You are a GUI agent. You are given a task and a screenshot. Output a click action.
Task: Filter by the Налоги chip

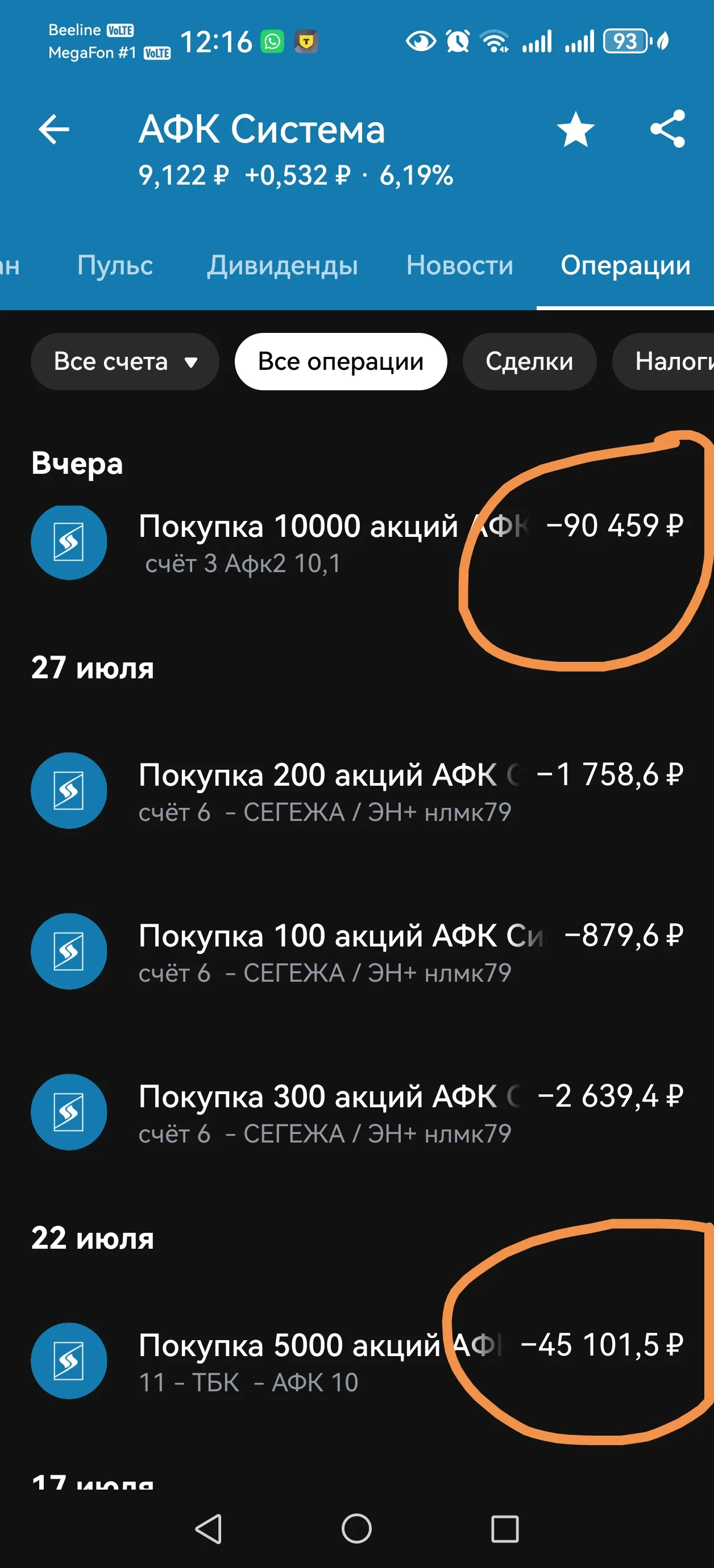(664, 361)
